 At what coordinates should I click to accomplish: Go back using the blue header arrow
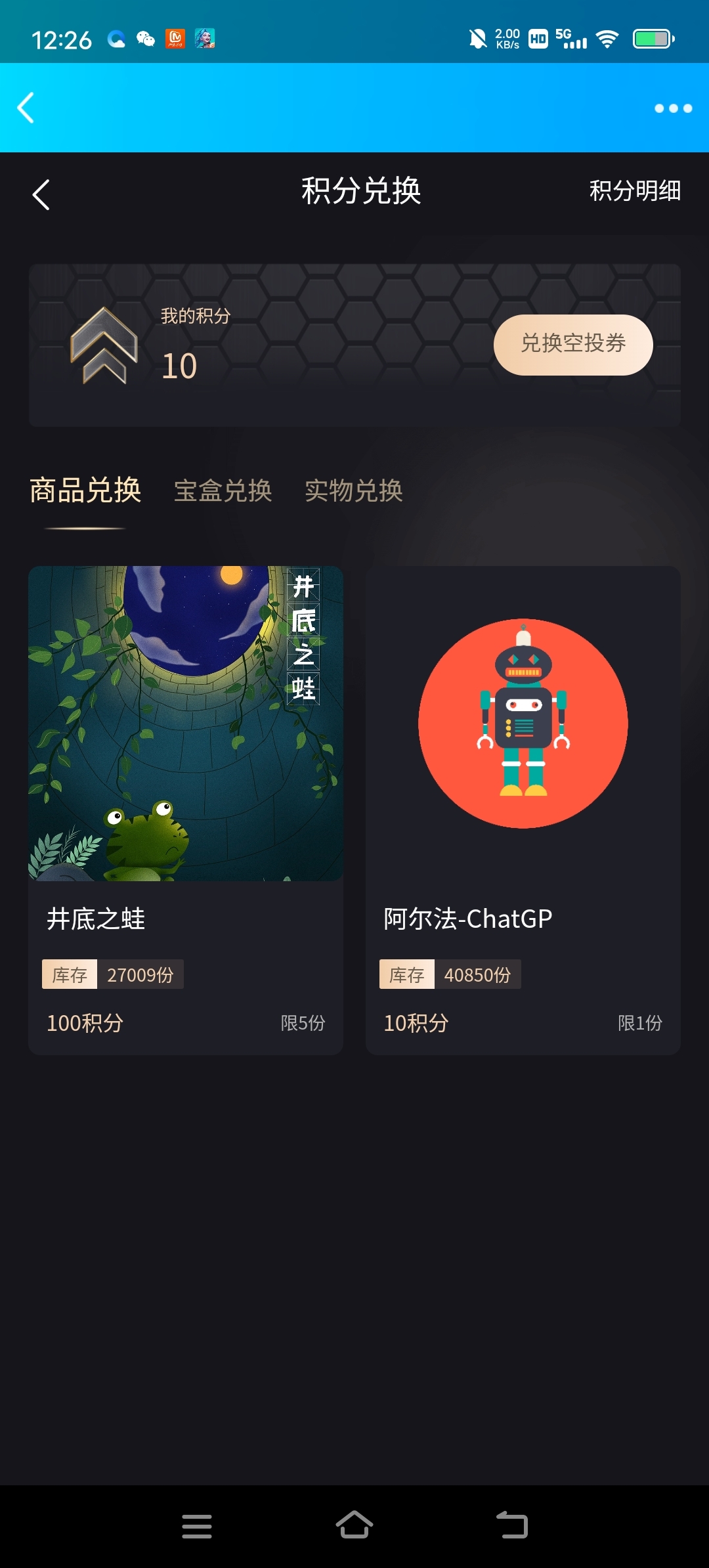(26, 108)
